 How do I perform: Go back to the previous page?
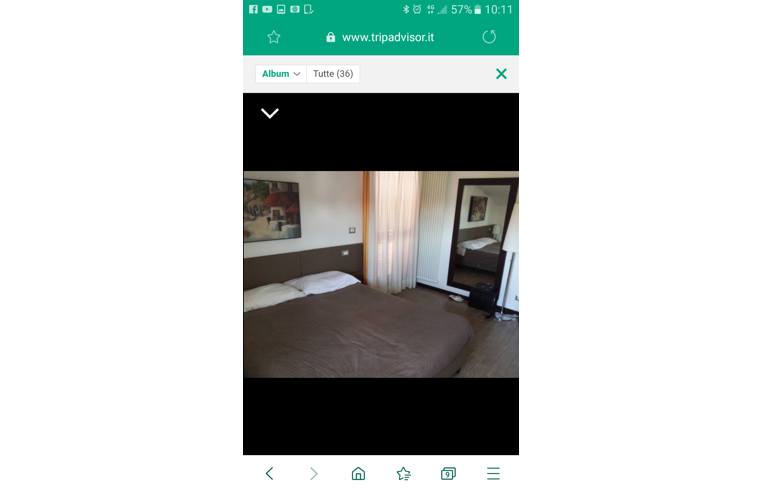269,473
